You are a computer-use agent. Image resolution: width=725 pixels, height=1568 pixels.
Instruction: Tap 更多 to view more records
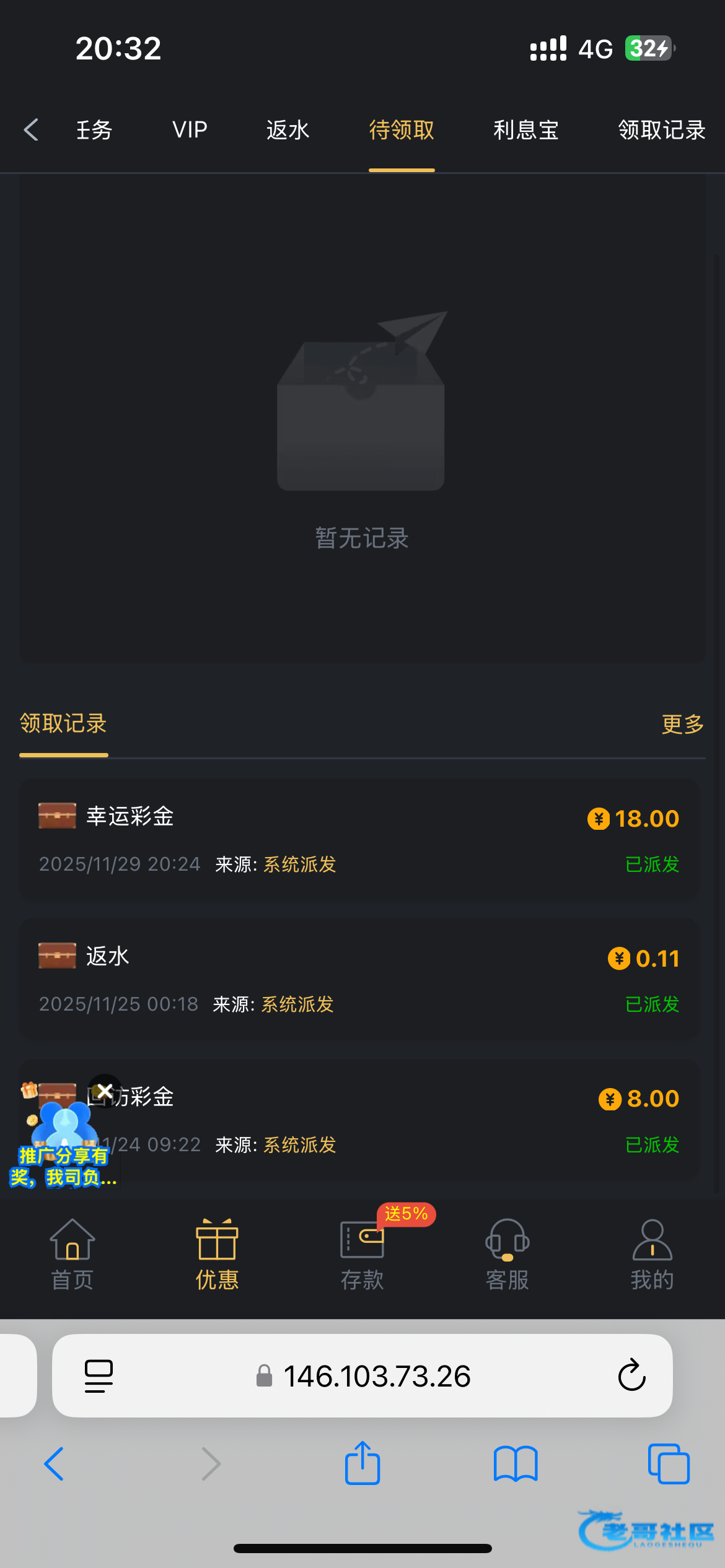tap(682, 724)
